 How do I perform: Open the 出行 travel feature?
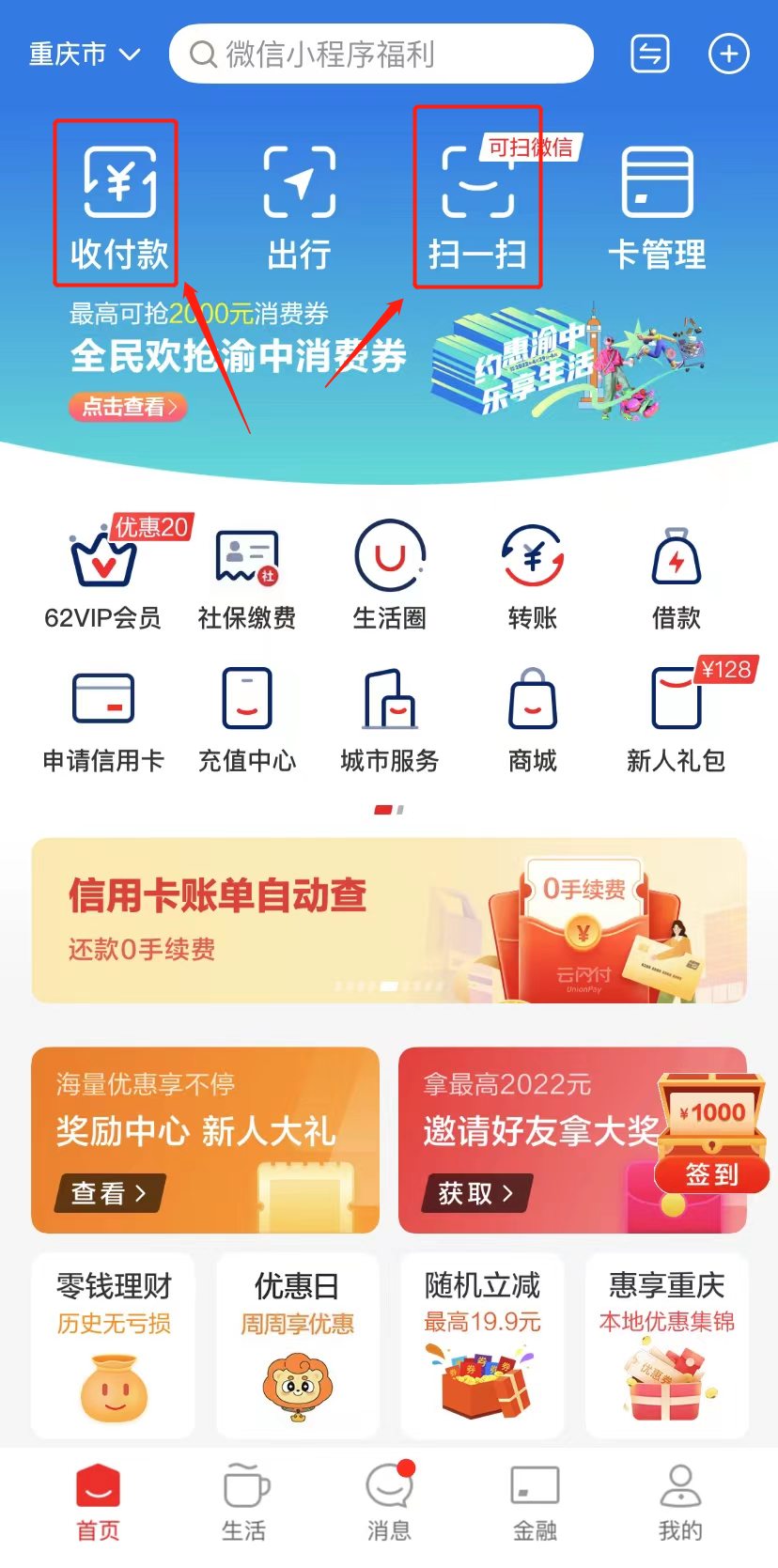[x=299, y=205]
